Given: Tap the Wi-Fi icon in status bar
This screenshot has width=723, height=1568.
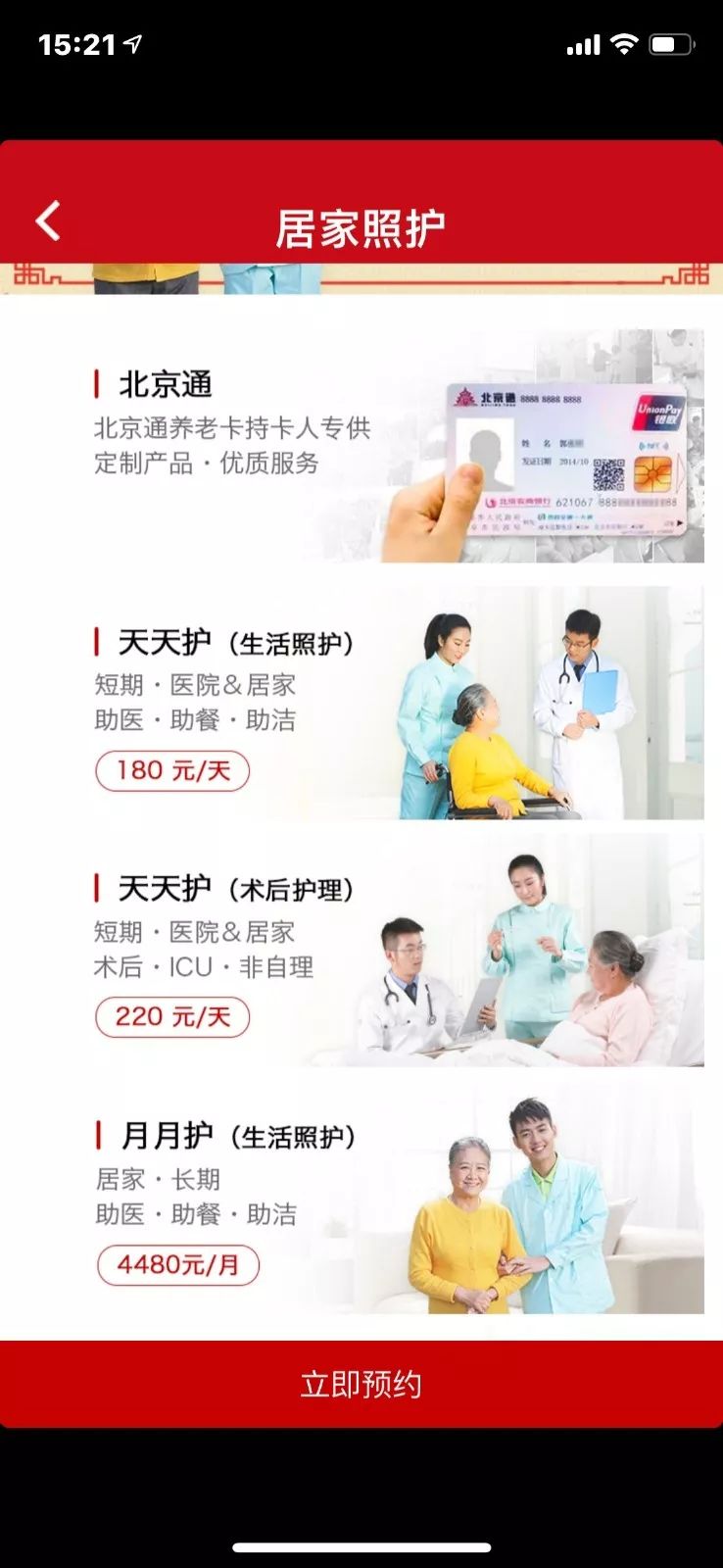Looking at the screenshot, I should tap(623, 44).
